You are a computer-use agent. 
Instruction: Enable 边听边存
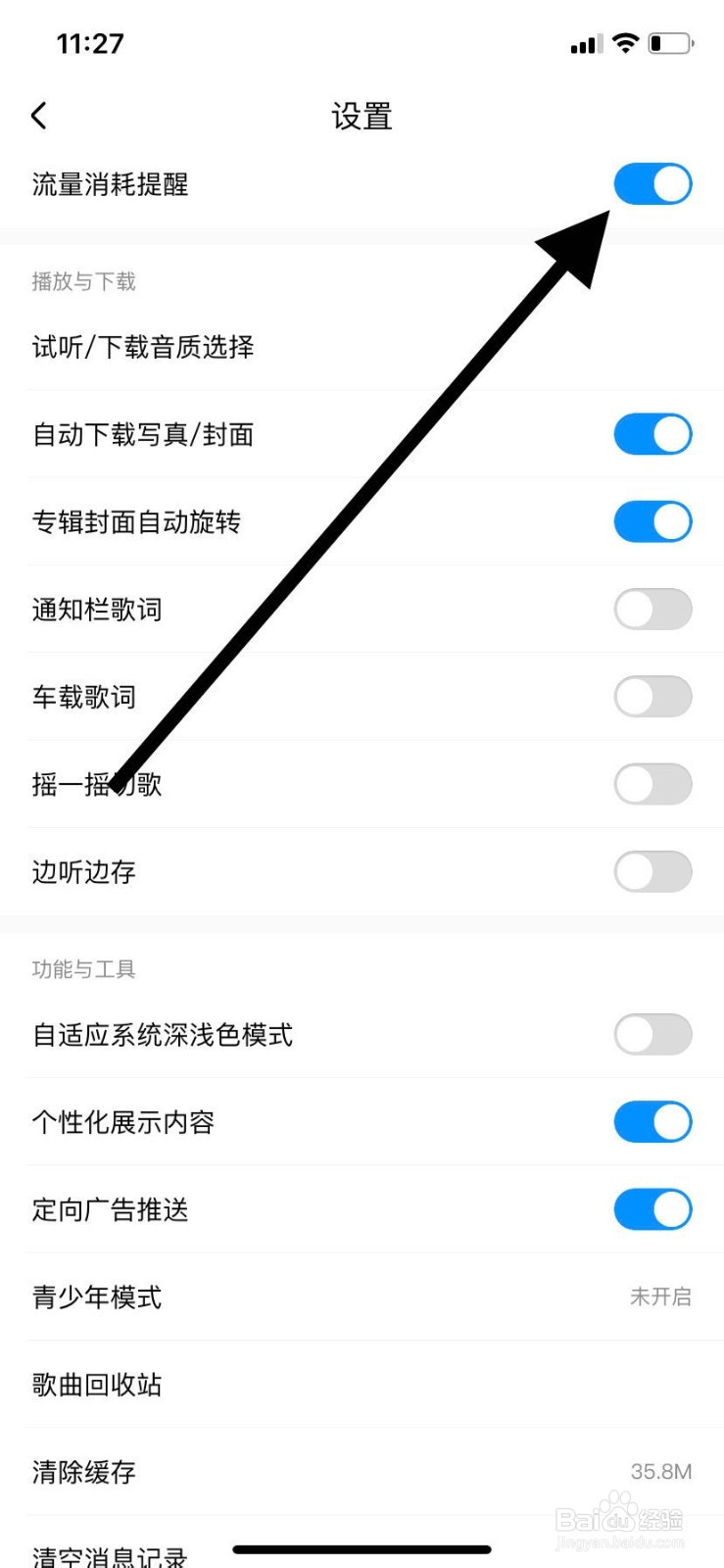pyautogui.click(x=652, y=871)
